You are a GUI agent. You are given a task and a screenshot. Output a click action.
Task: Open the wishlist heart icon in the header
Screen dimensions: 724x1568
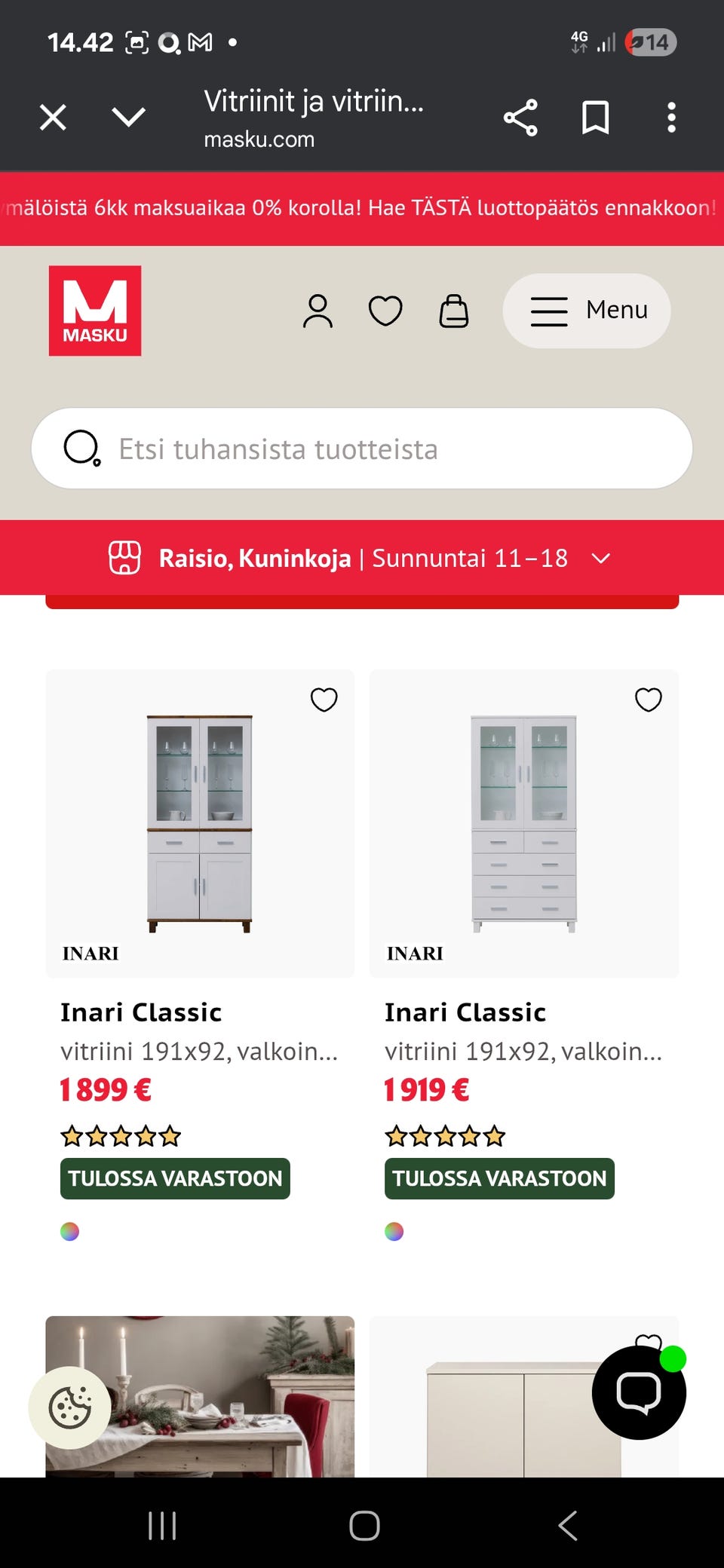[385, 310]
